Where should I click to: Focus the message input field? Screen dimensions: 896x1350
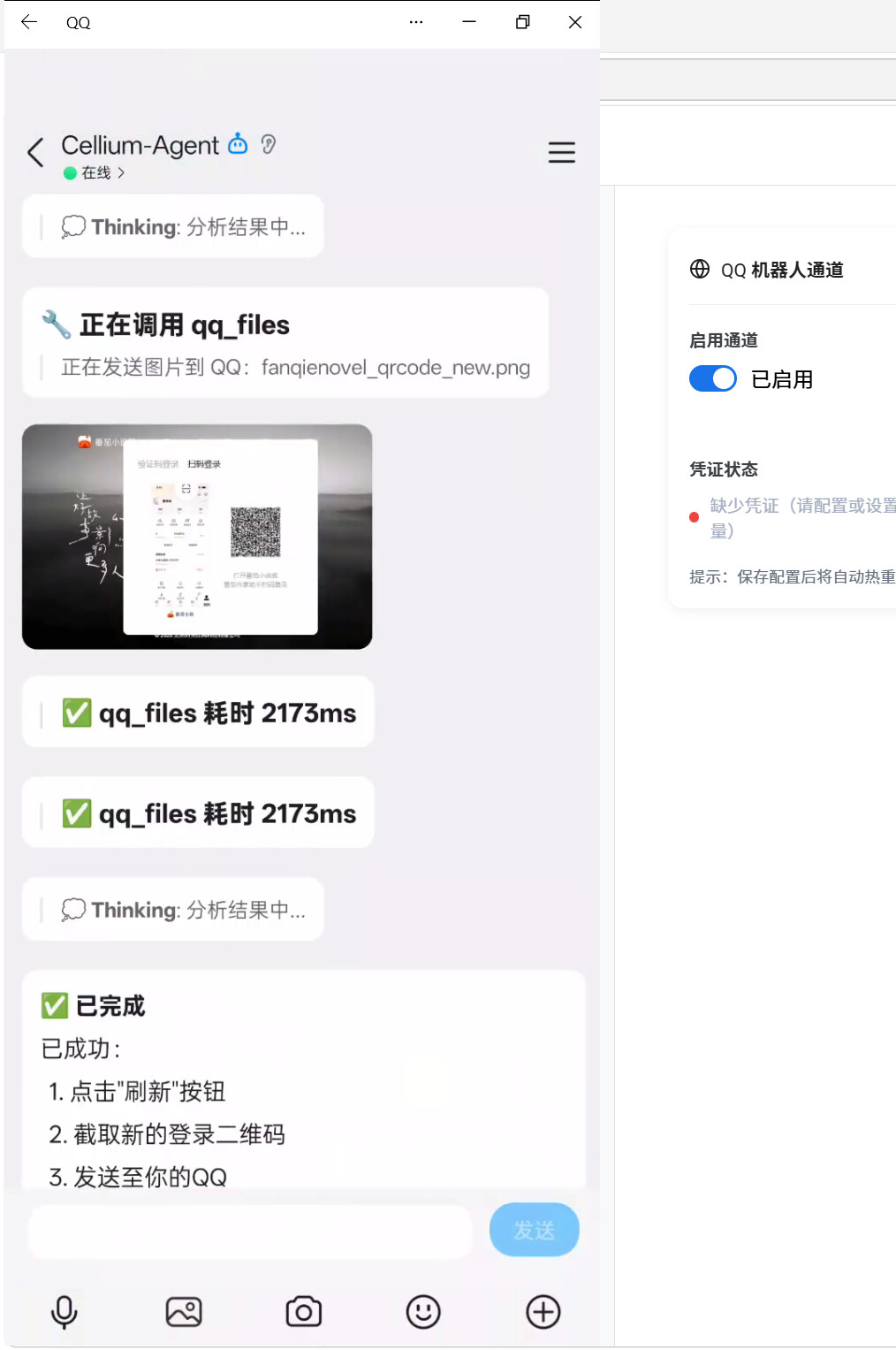[x=250, y=1231]
